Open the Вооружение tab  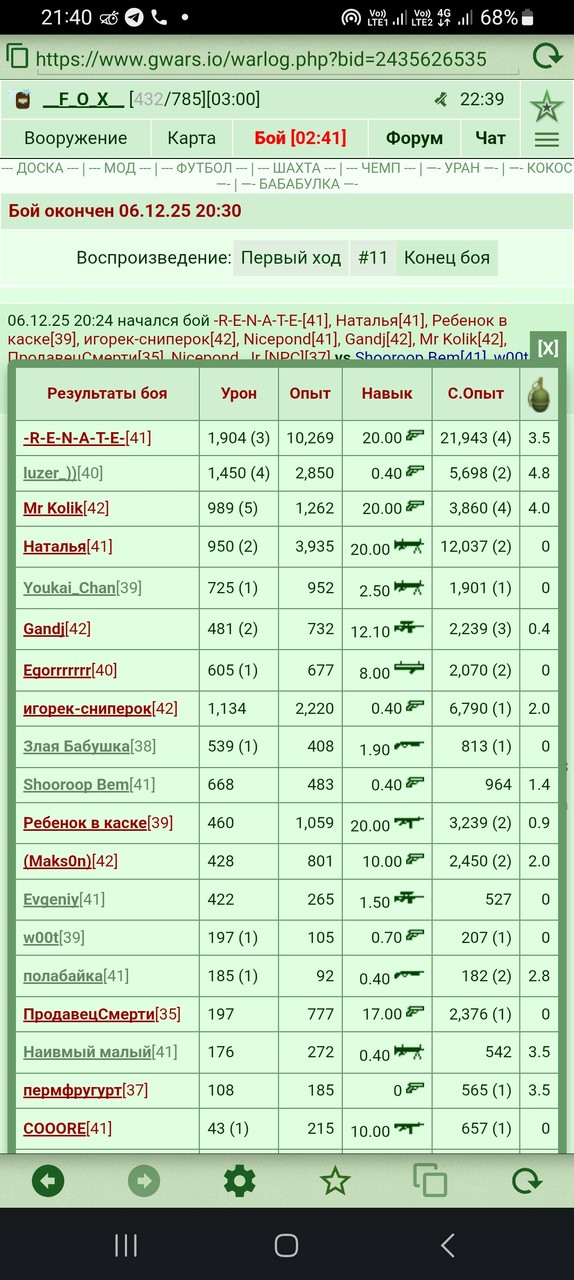point(76,138)
